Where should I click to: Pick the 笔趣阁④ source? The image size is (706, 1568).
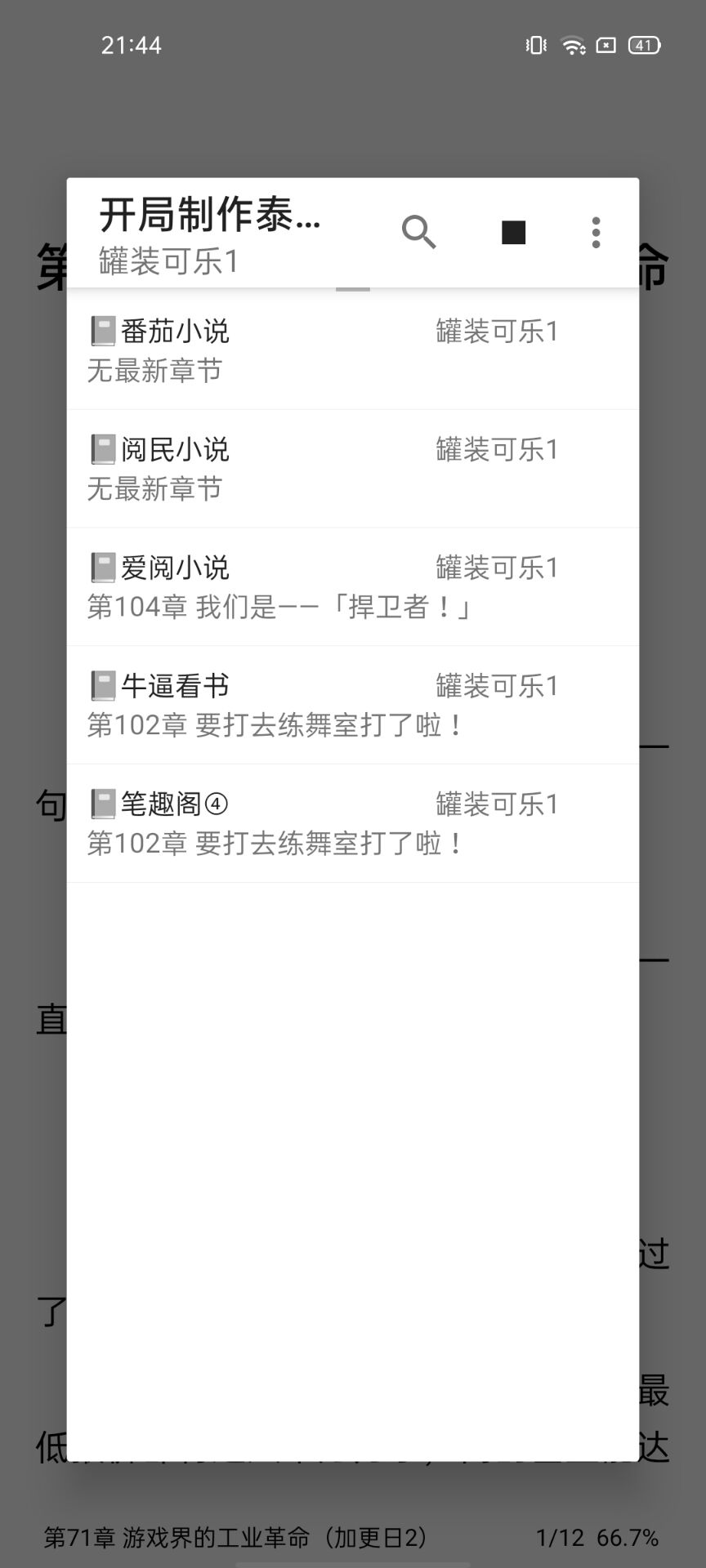click(352, 823)
